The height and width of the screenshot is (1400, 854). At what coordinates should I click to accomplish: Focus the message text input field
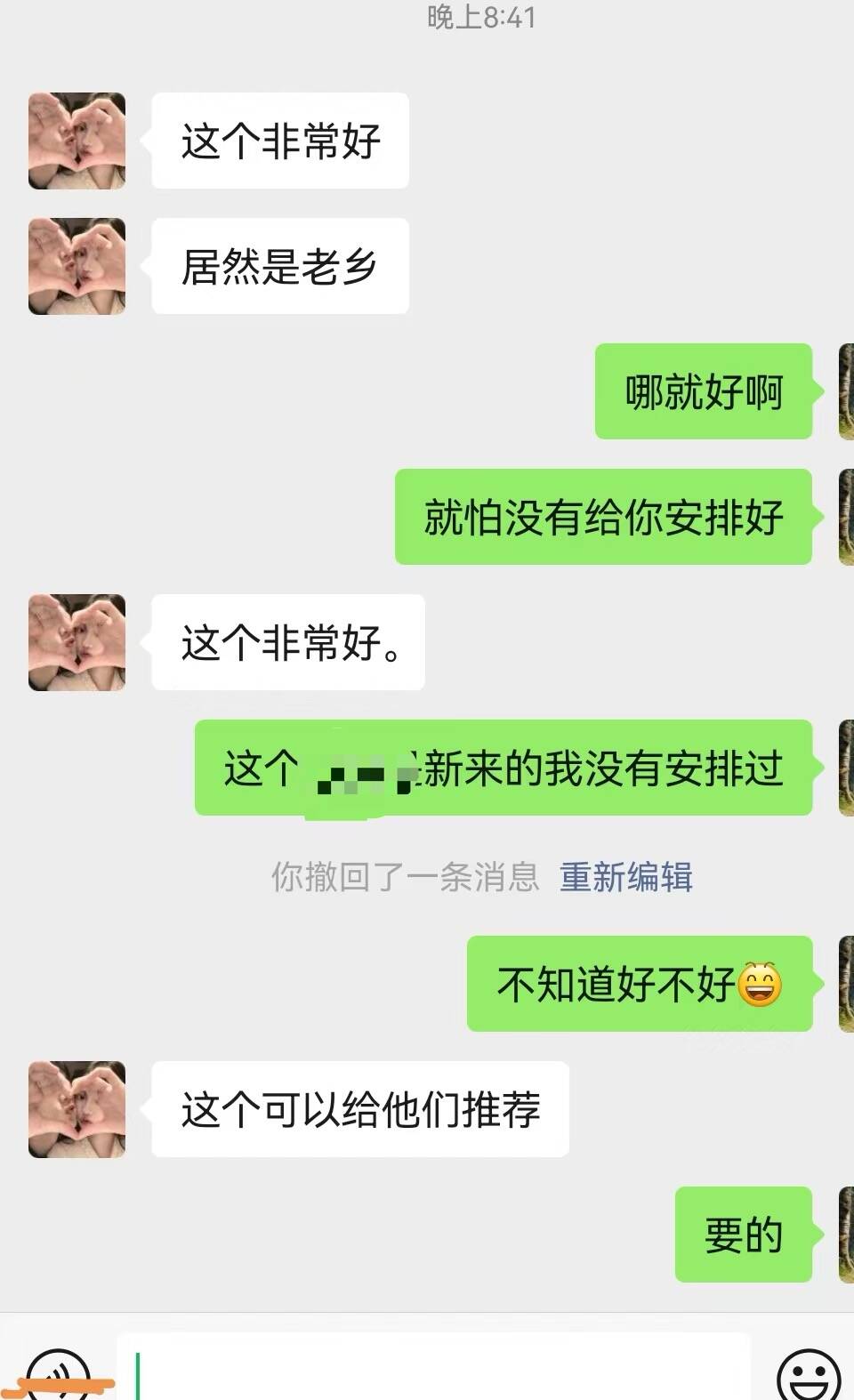click(x=436, y=1372)
